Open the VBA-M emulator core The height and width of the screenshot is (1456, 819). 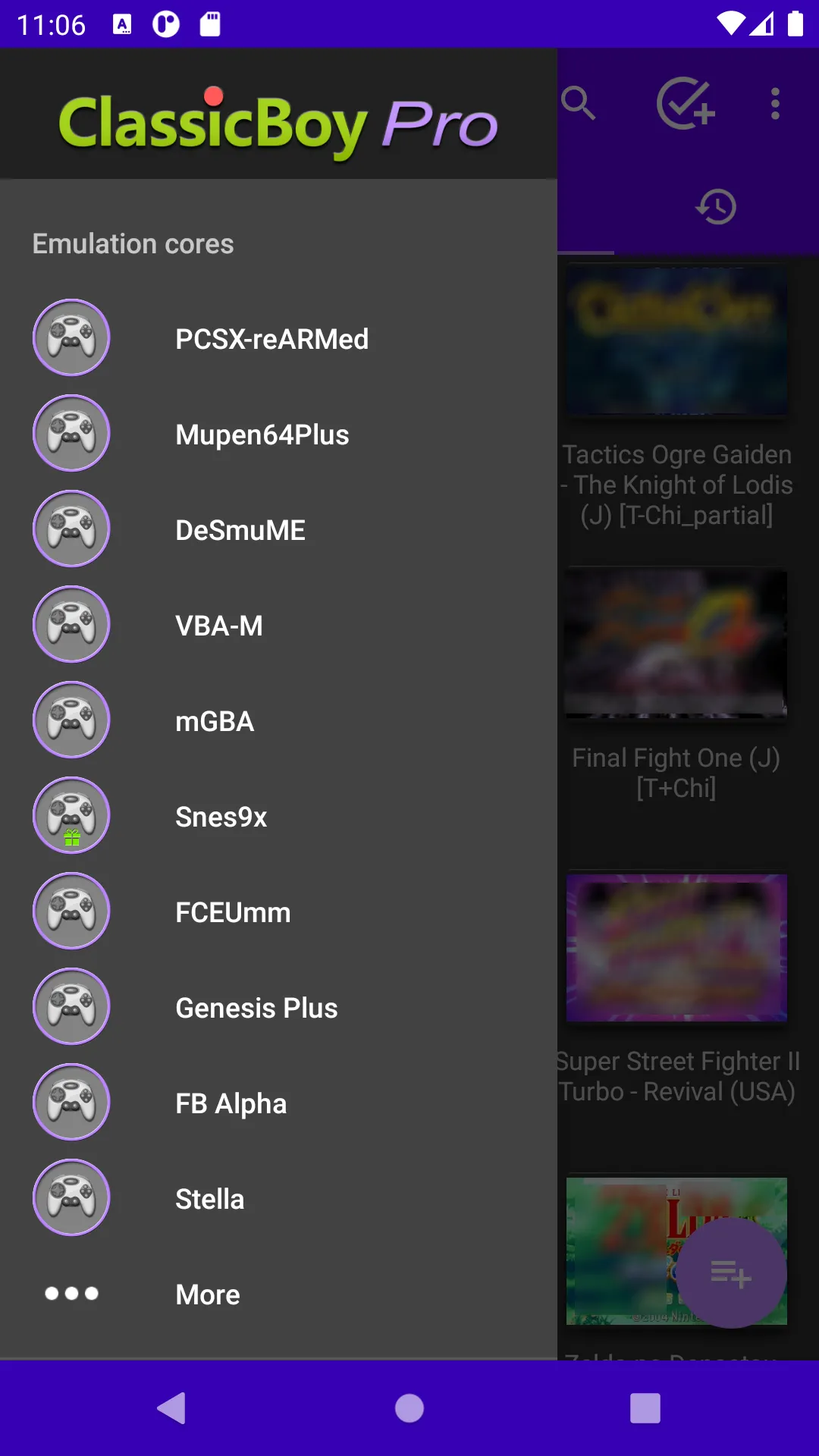[218, 626]
